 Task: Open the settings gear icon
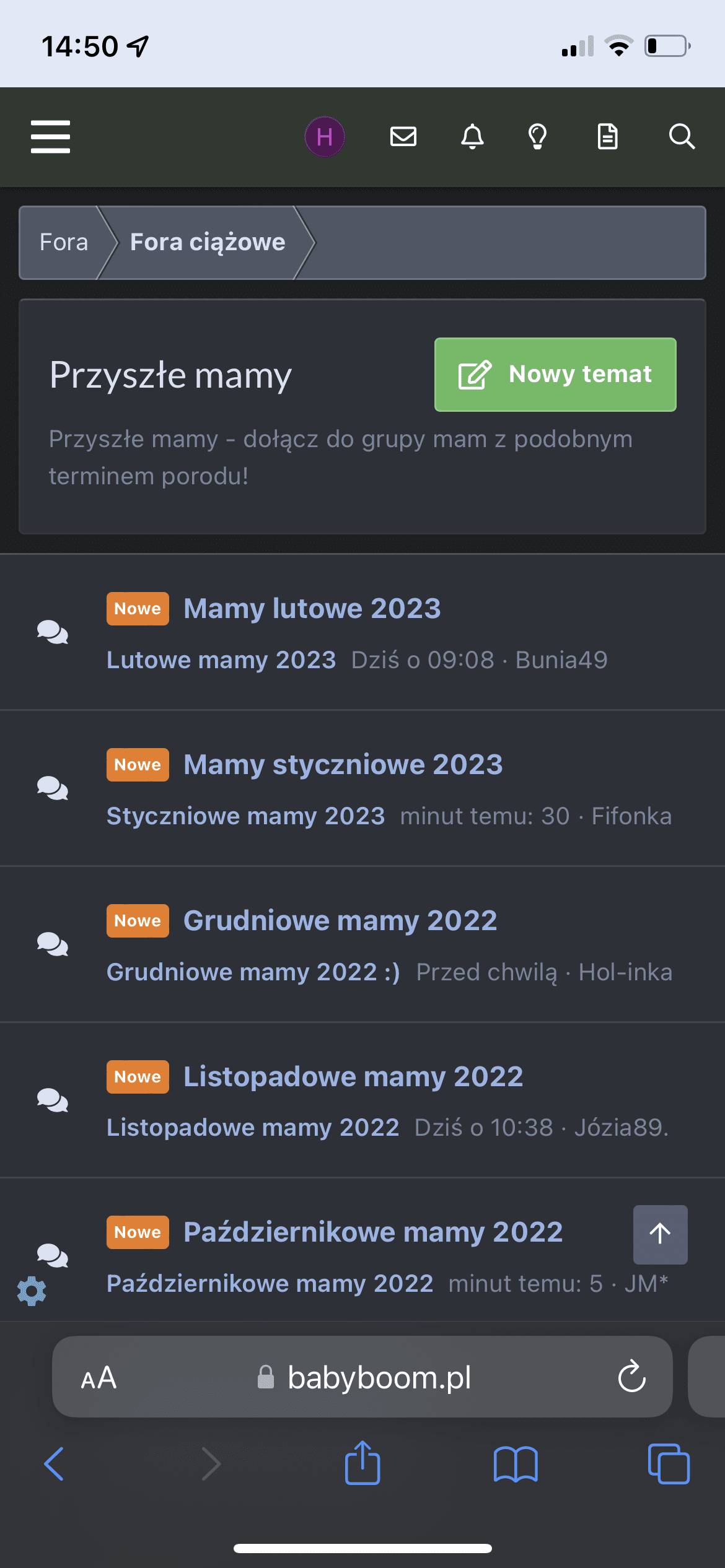[32, 1292]
